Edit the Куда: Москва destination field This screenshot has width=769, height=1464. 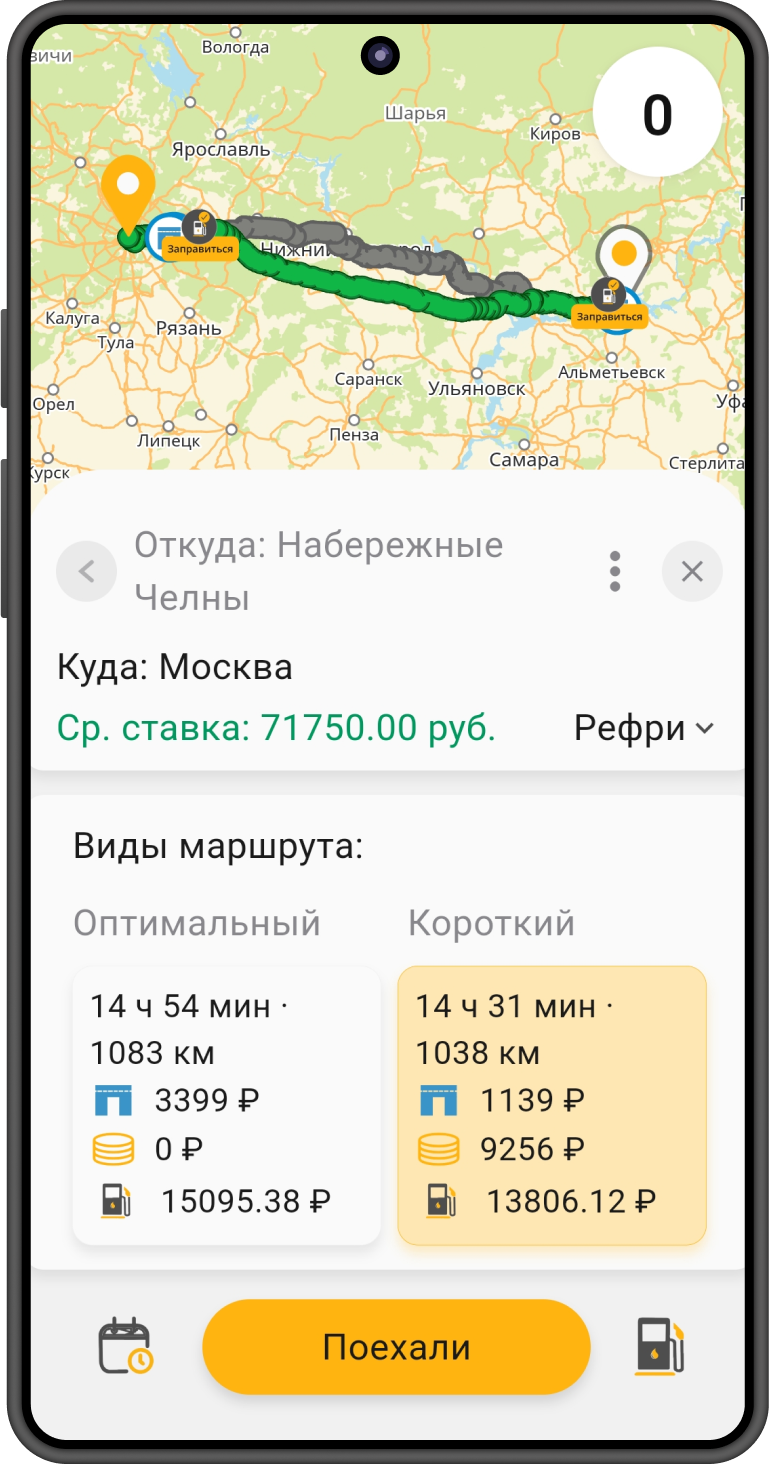175,667
